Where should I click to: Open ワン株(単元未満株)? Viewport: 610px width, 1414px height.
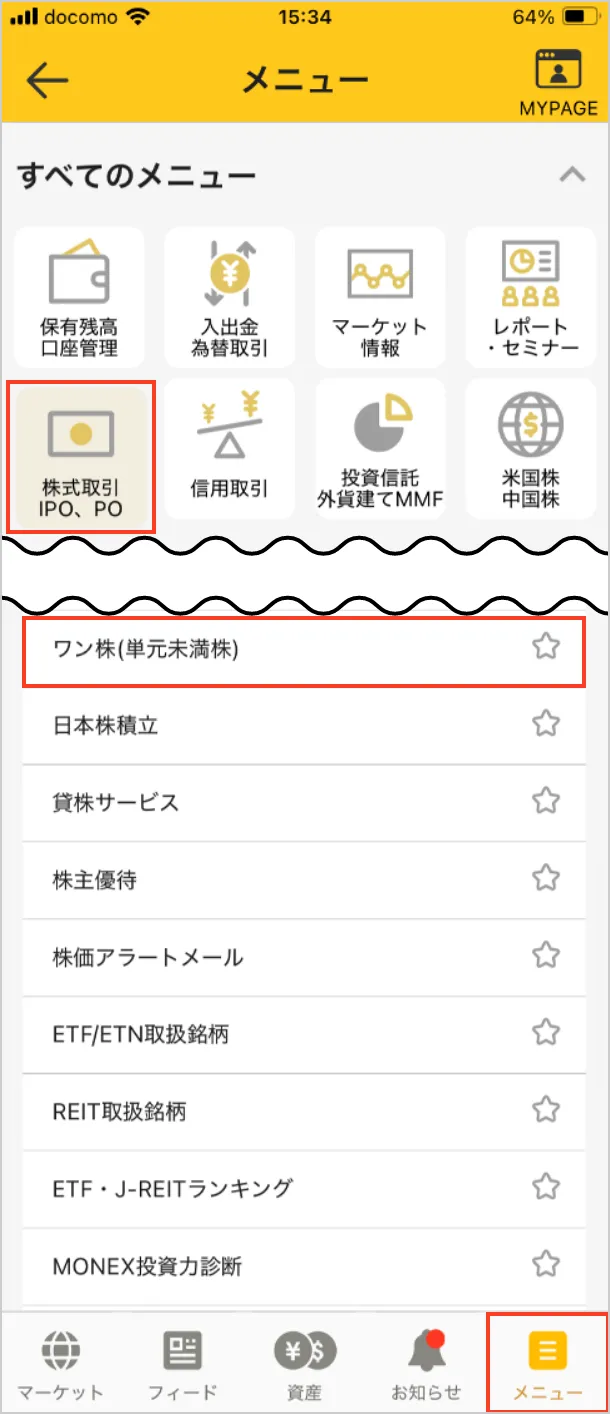280,649
